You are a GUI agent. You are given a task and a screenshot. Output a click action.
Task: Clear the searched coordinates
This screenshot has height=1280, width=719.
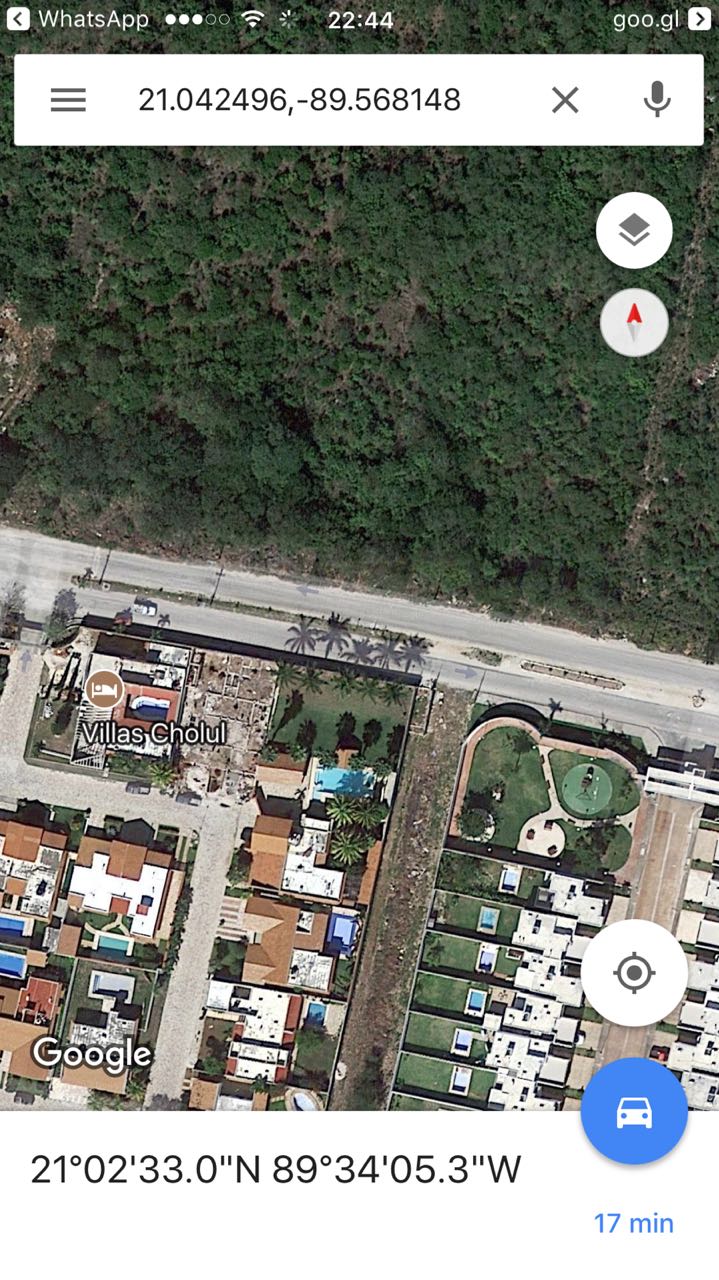pyautogui.click(x=565, y=100)
